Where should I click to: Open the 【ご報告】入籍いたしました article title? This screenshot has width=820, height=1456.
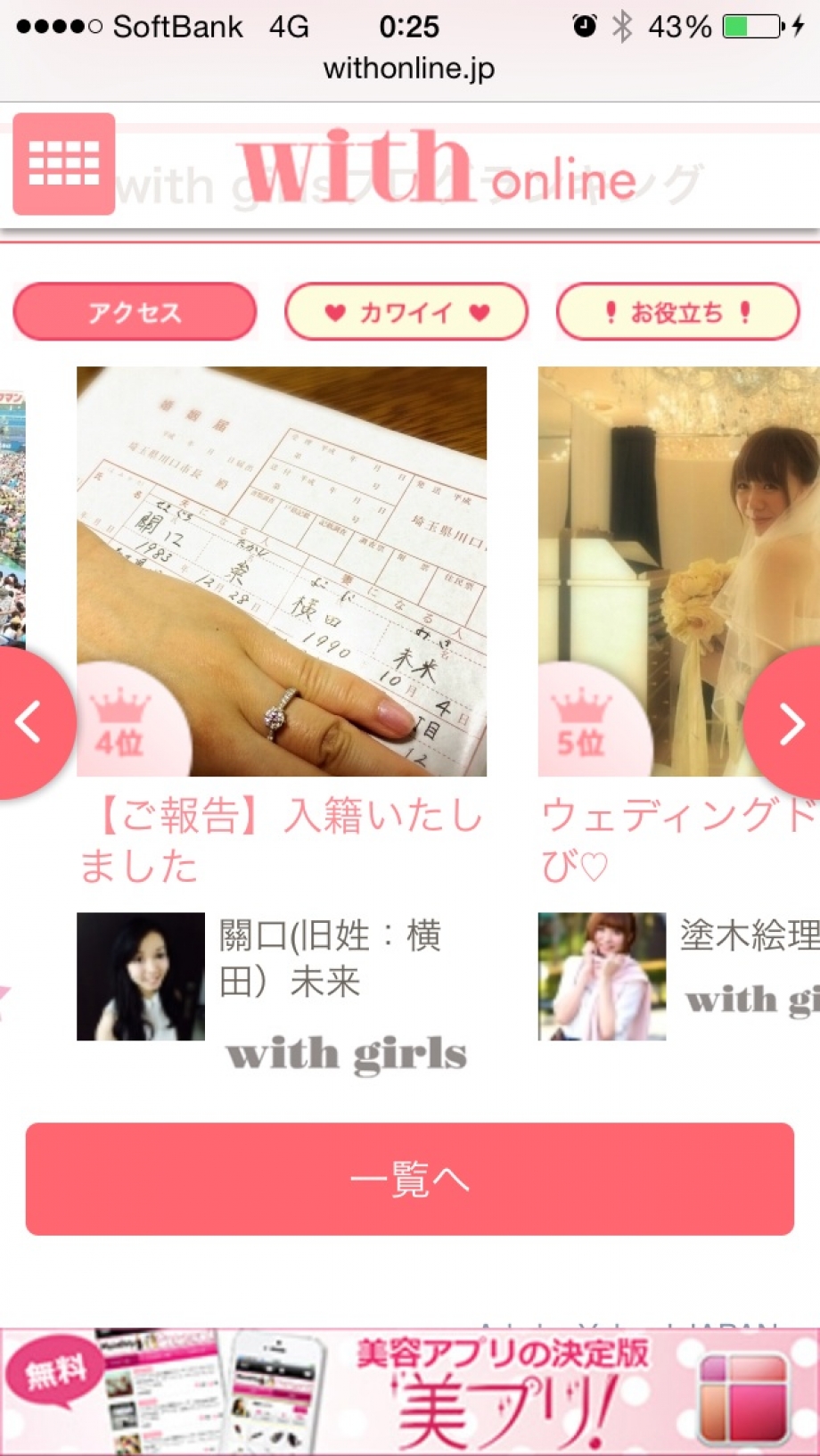point(282,841)
